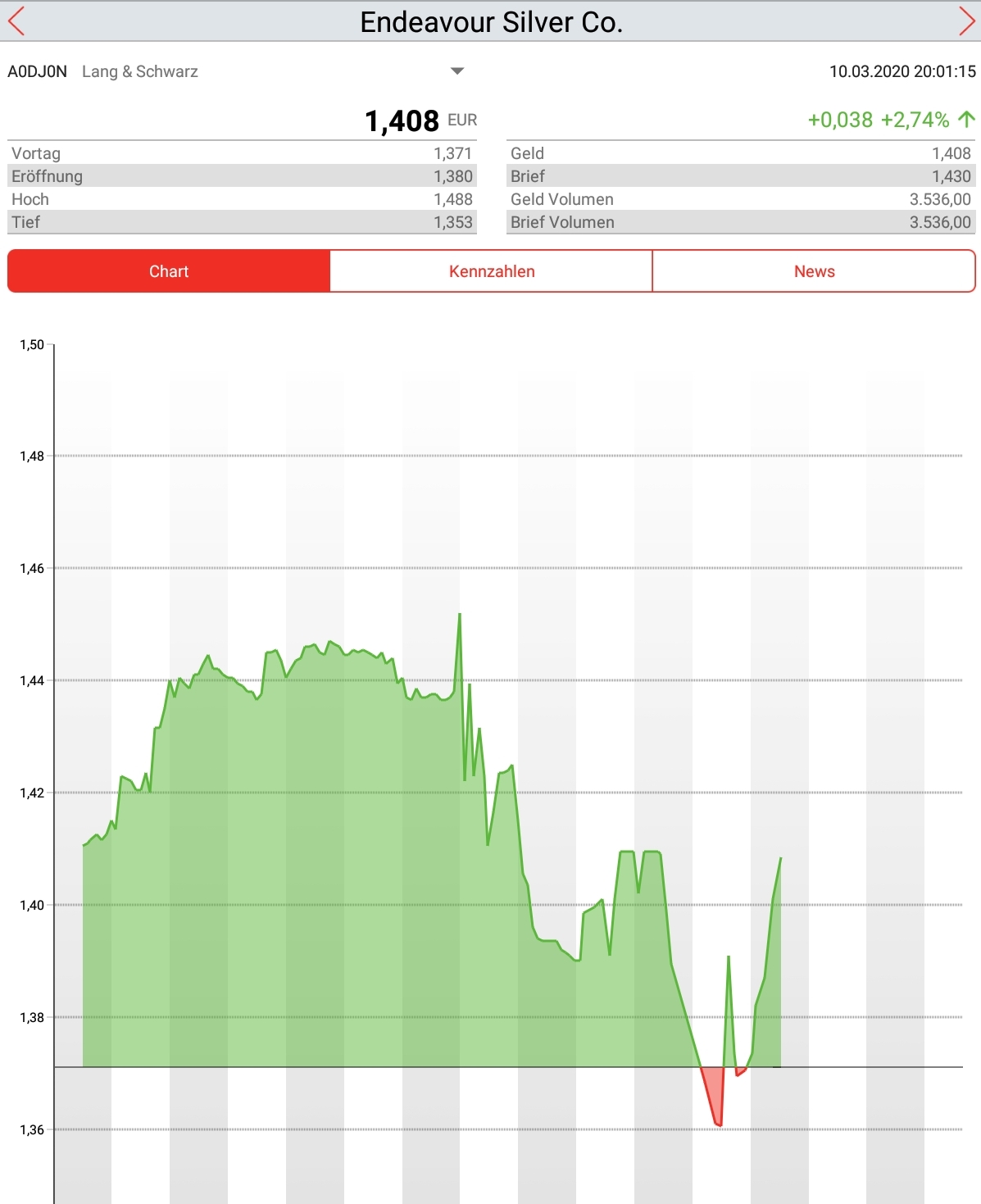The width and height of the screenshot is (981, 1204).
Task: Open the News tab
Action: tap(814, 271)
